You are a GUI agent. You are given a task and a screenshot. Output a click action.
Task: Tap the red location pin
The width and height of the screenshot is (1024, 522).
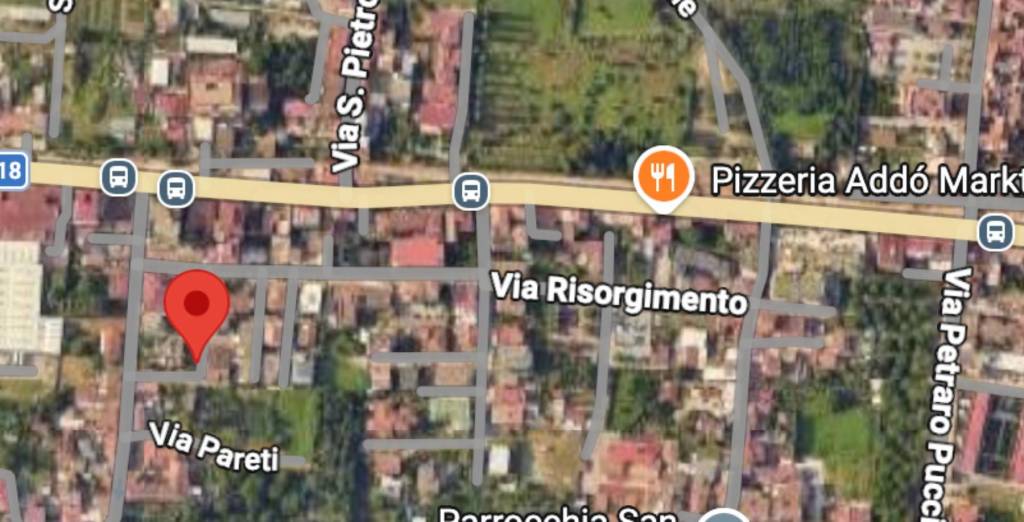coord(197,306)
